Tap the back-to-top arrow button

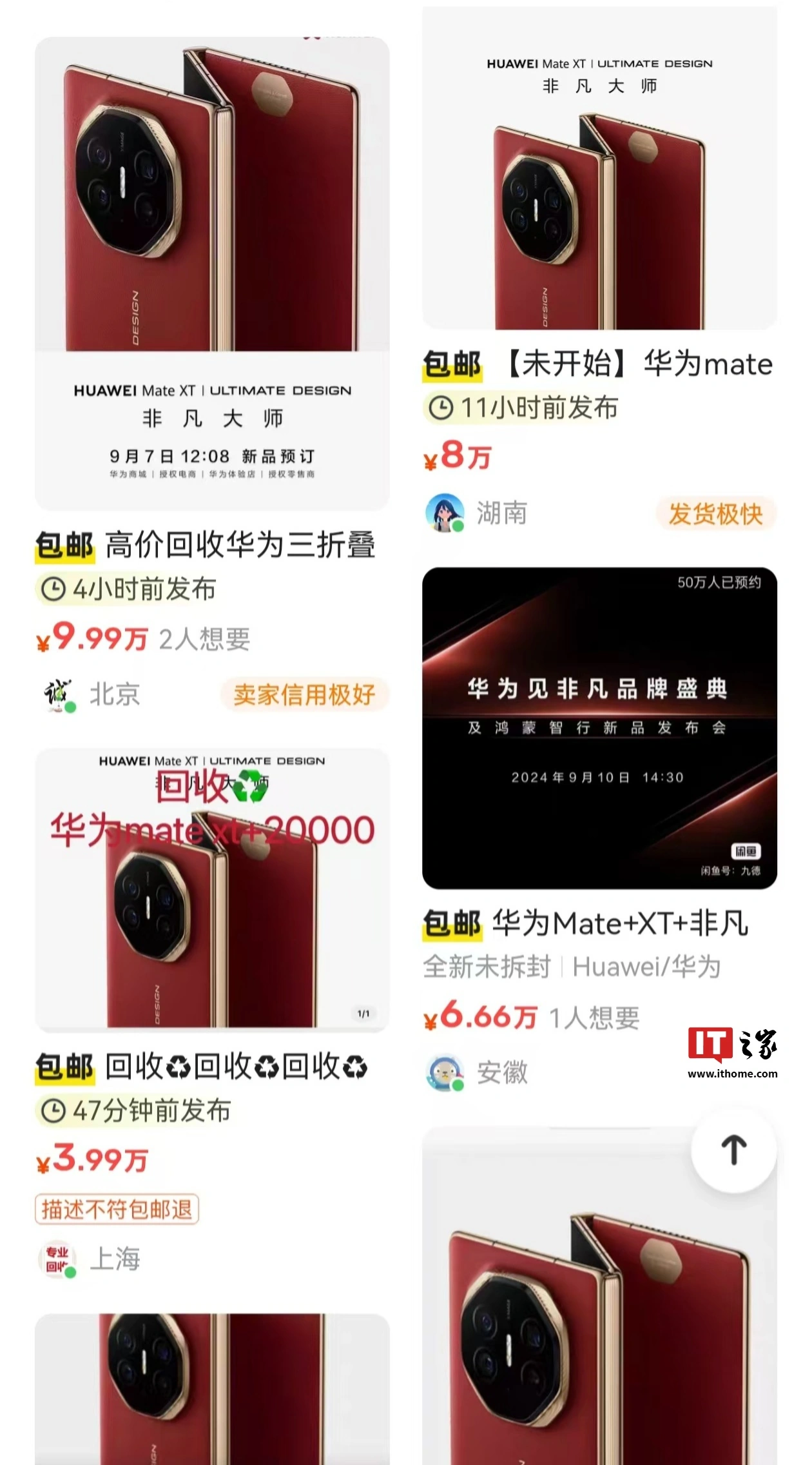click(x=733, y=1150)
